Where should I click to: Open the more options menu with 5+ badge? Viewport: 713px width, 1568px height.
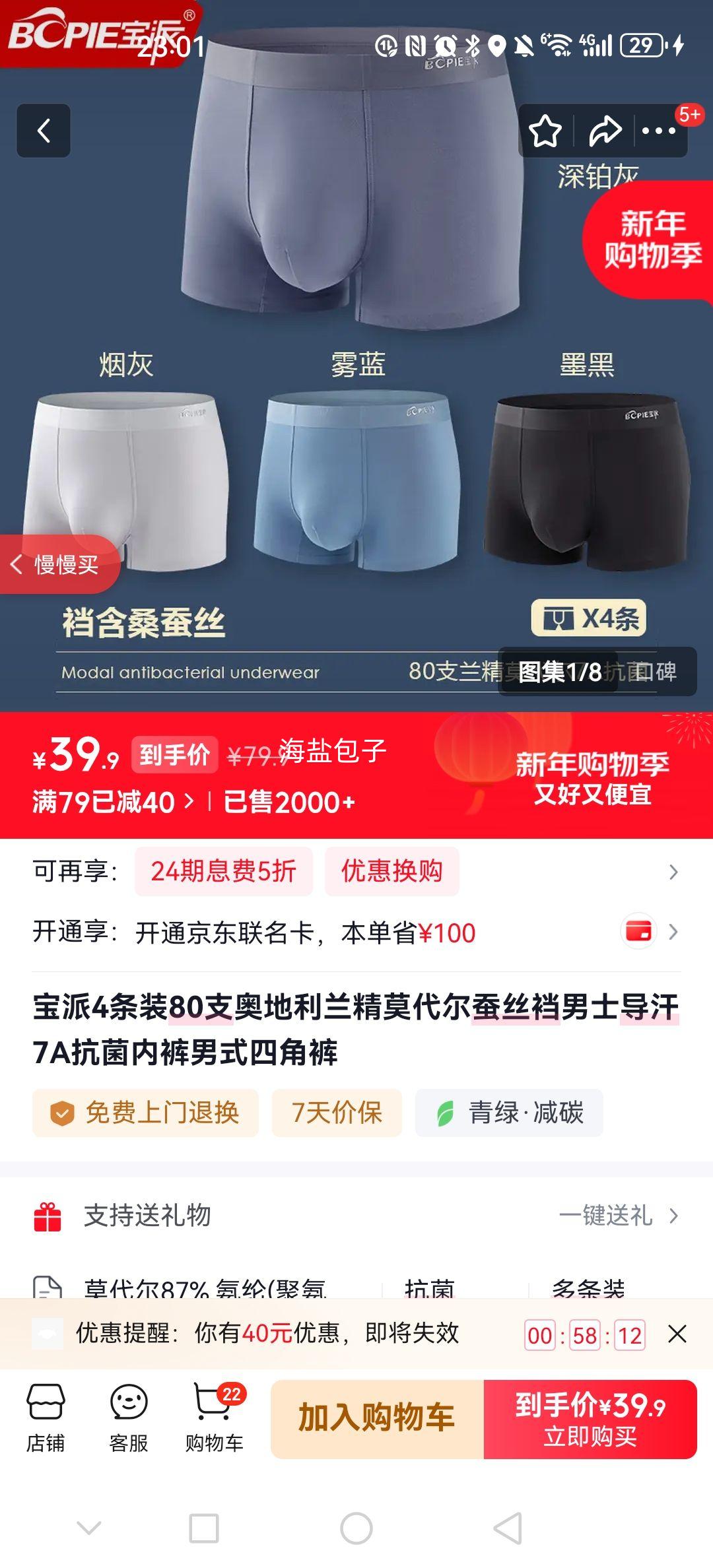(658, 130)
